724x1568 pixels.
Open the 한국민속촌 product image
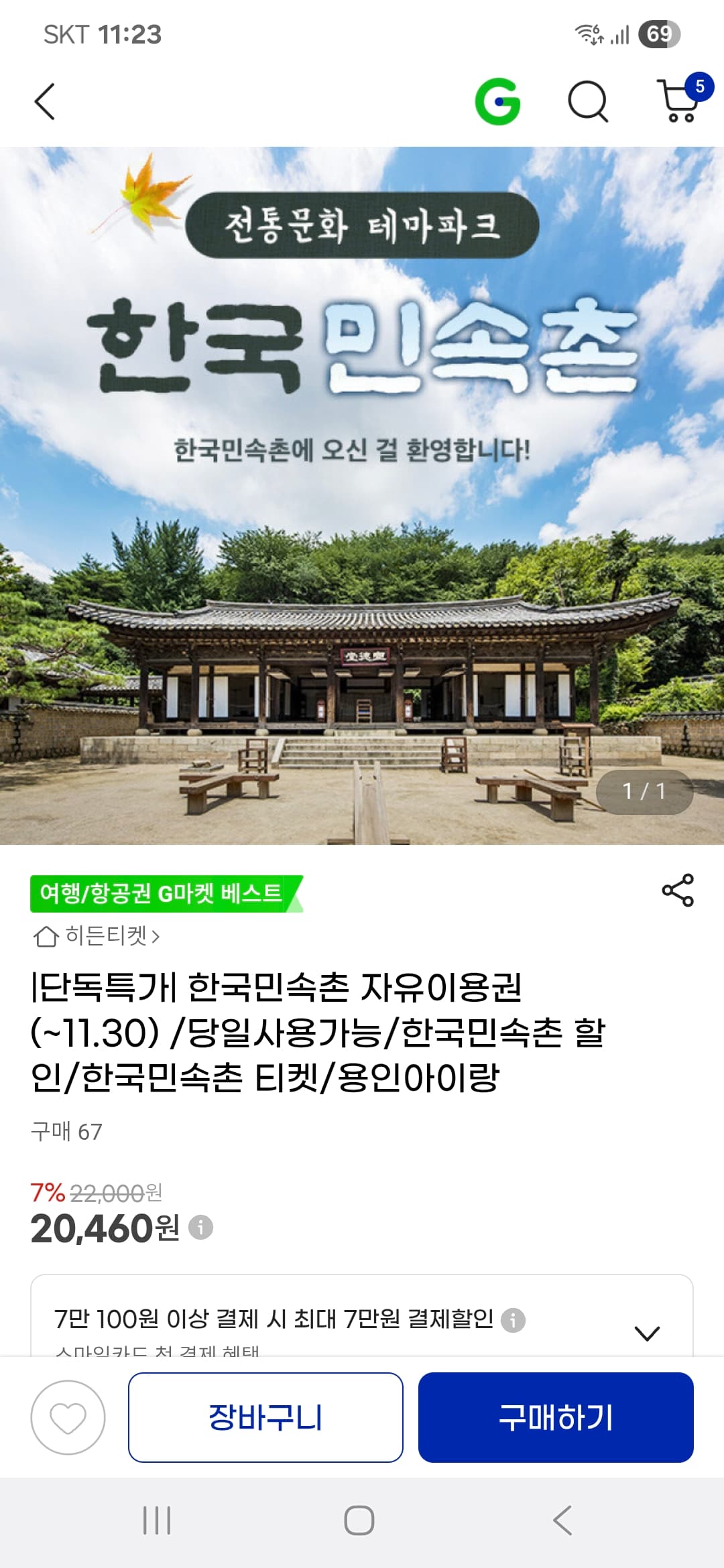pyautogui.click(x=362, y=496)
